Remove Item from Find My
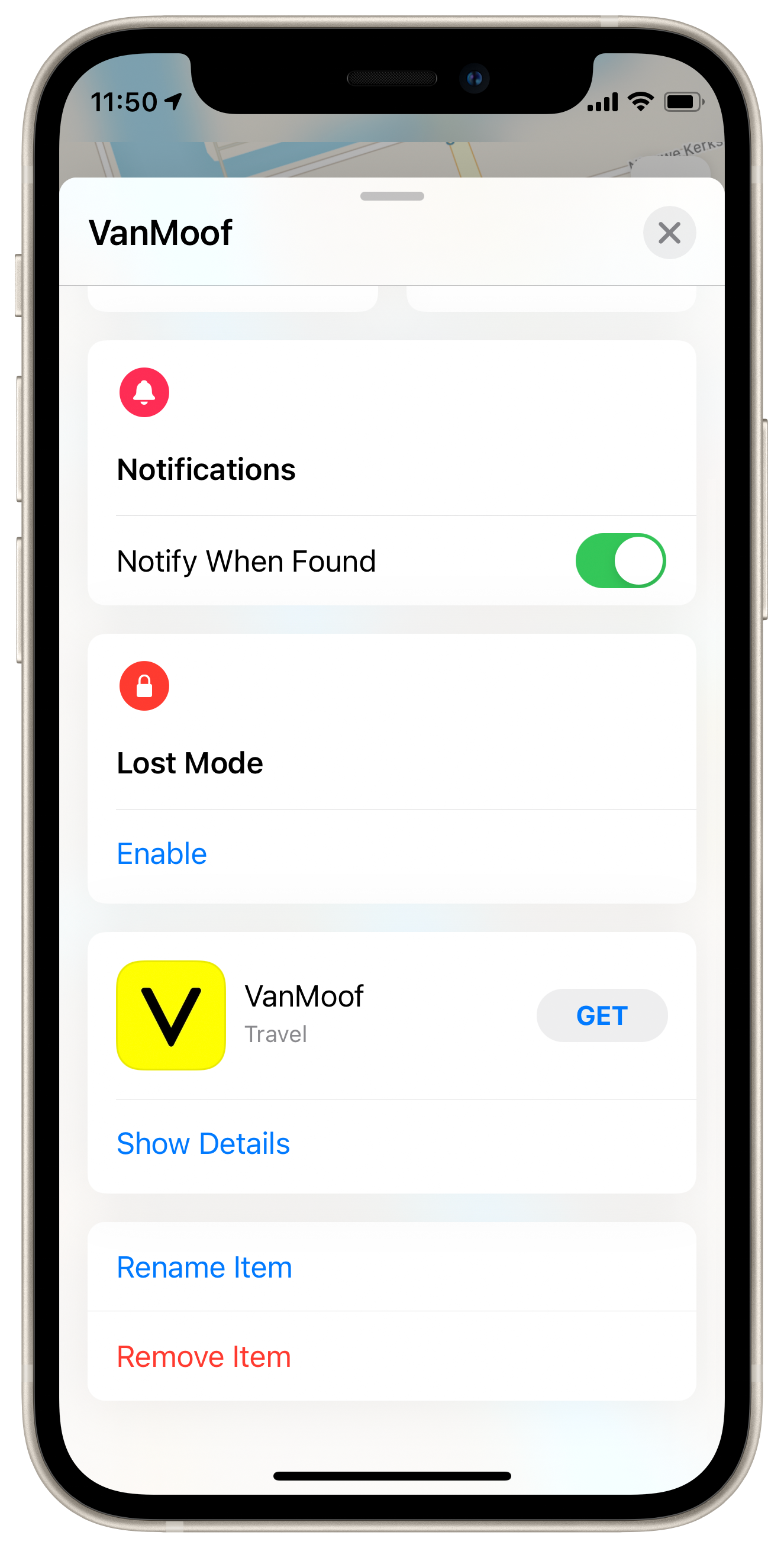784x1548 pixels. click(x=204, y=1356)
